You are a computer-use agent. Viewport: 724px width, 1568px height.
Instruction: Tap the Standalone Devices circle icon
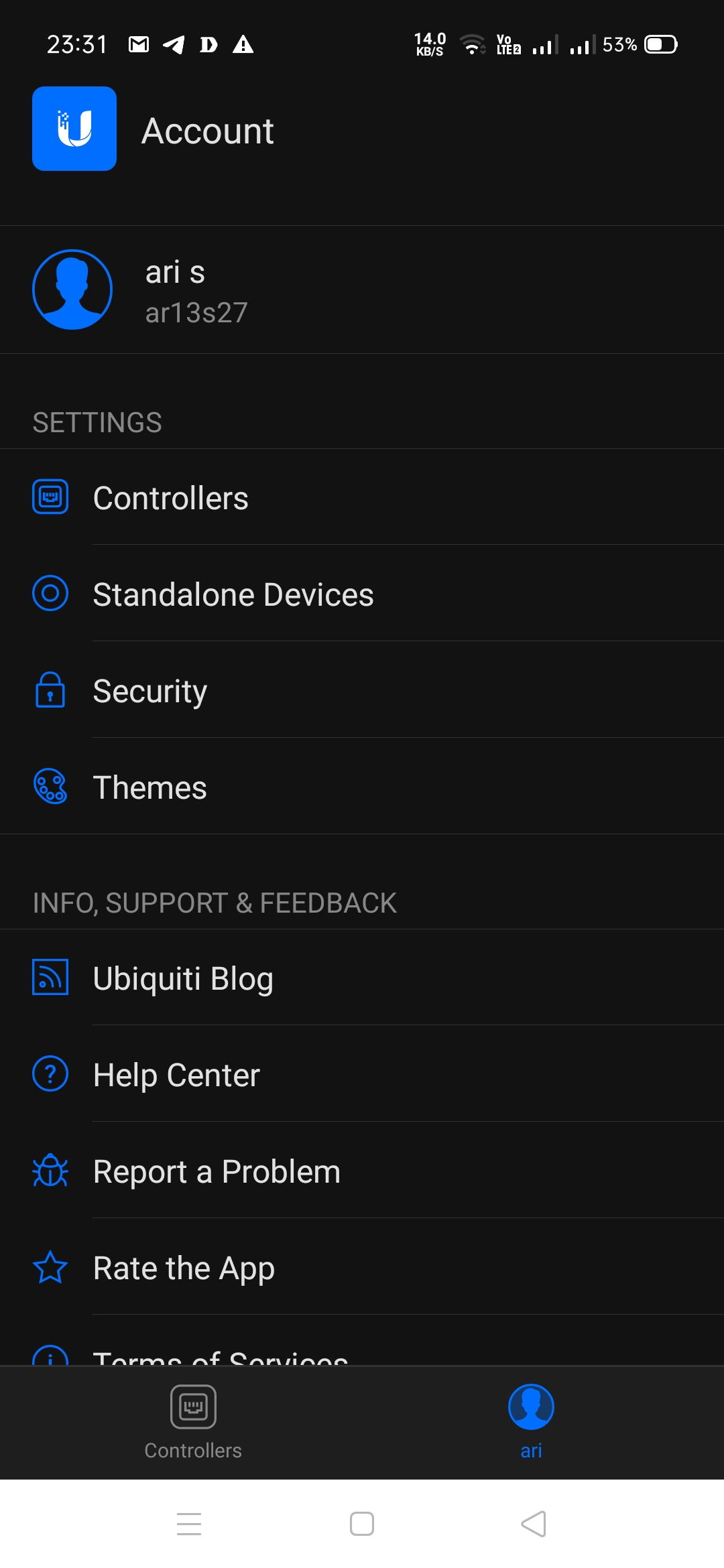click(50, 594)
